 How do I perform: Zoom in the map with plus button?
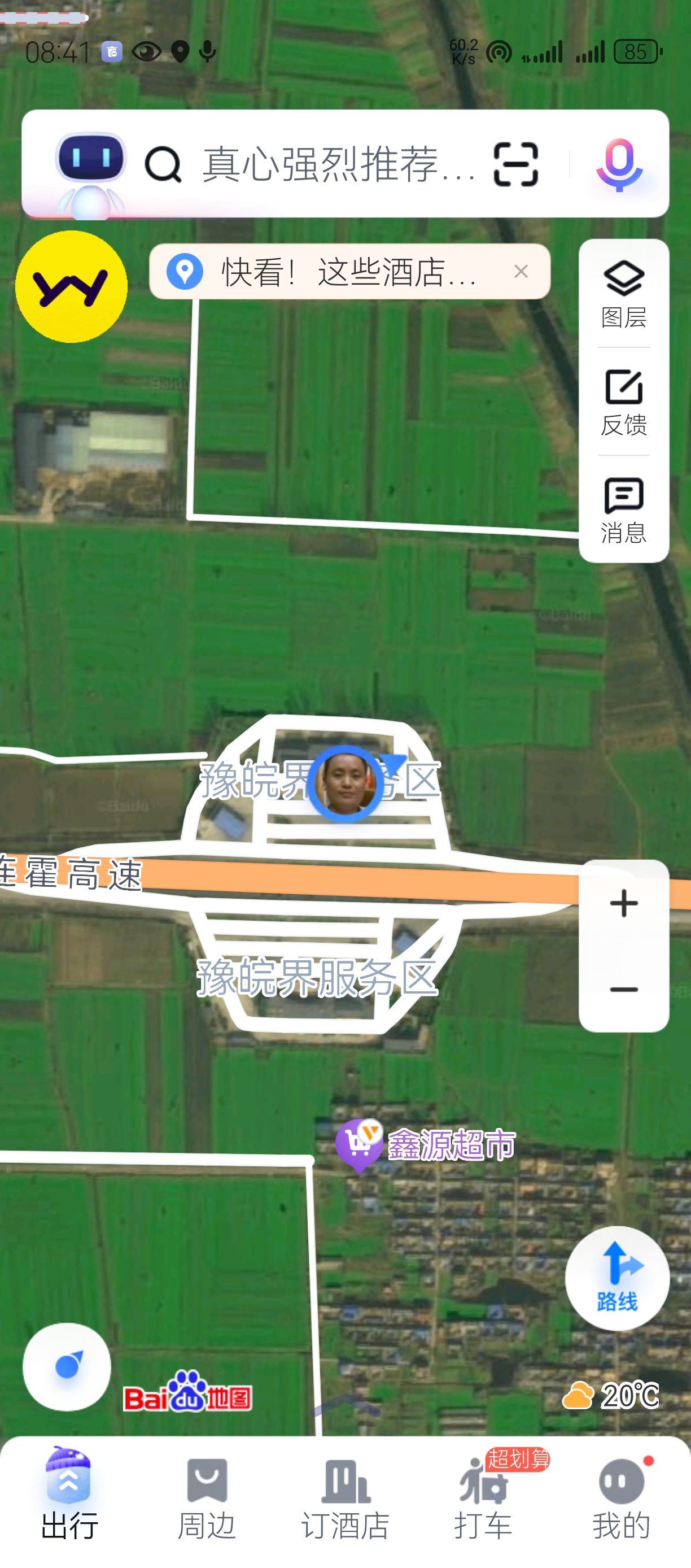coord(623,903)
